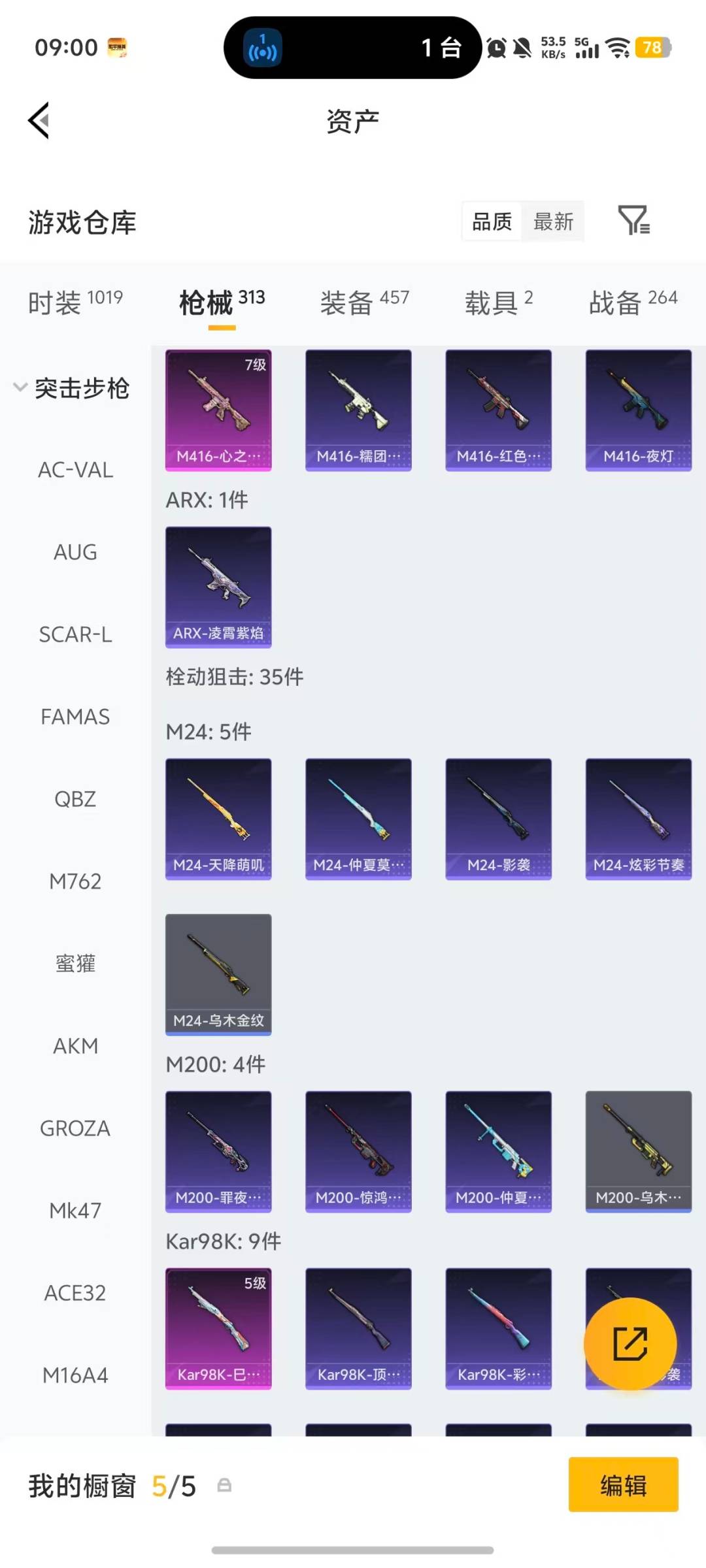Enable the 最新 sorting option
Screen dimensions: 706x1568
[x=553, y=221]
